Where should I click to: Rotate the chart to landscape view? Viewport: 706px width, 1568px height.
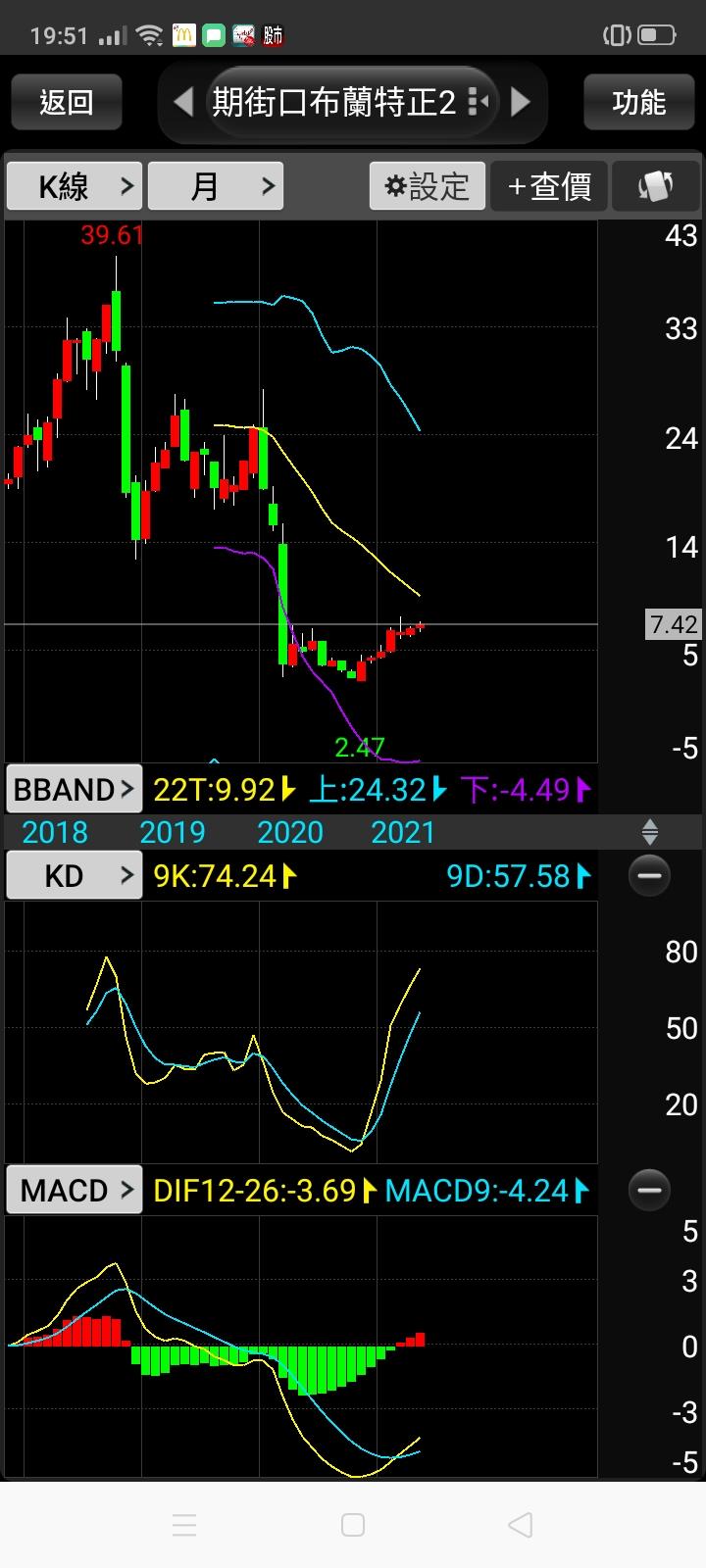pyautogui.click(x=655, y=186)
